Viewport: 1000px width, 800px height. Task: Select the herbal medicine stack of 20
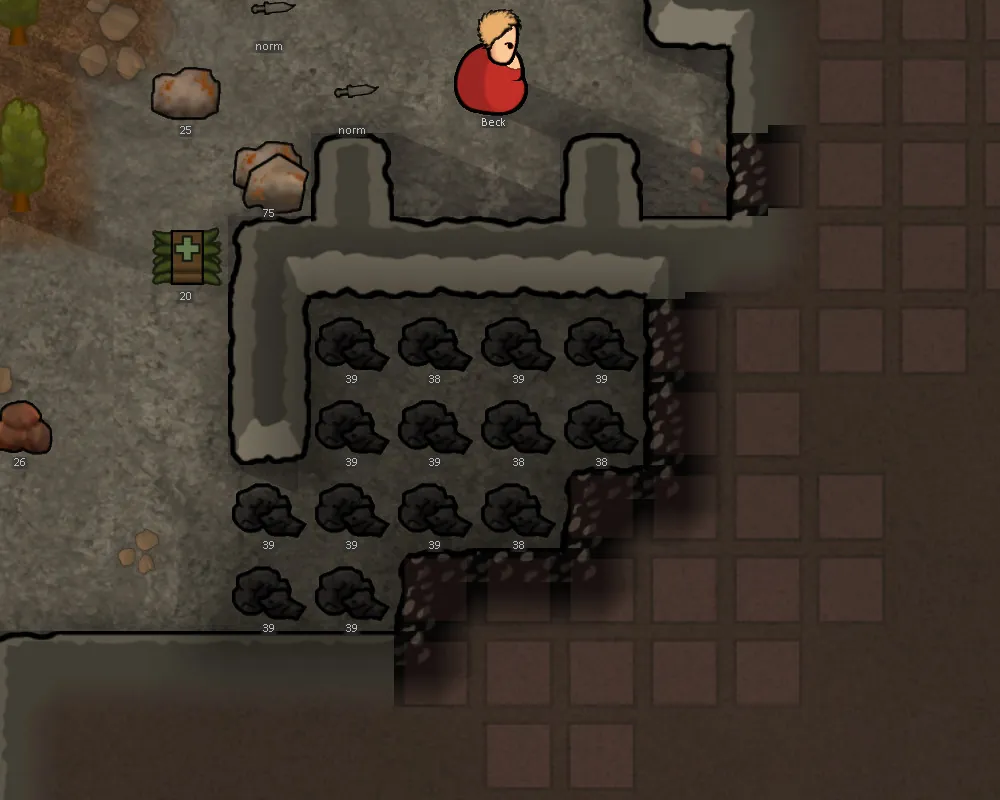tap(186, 257)
